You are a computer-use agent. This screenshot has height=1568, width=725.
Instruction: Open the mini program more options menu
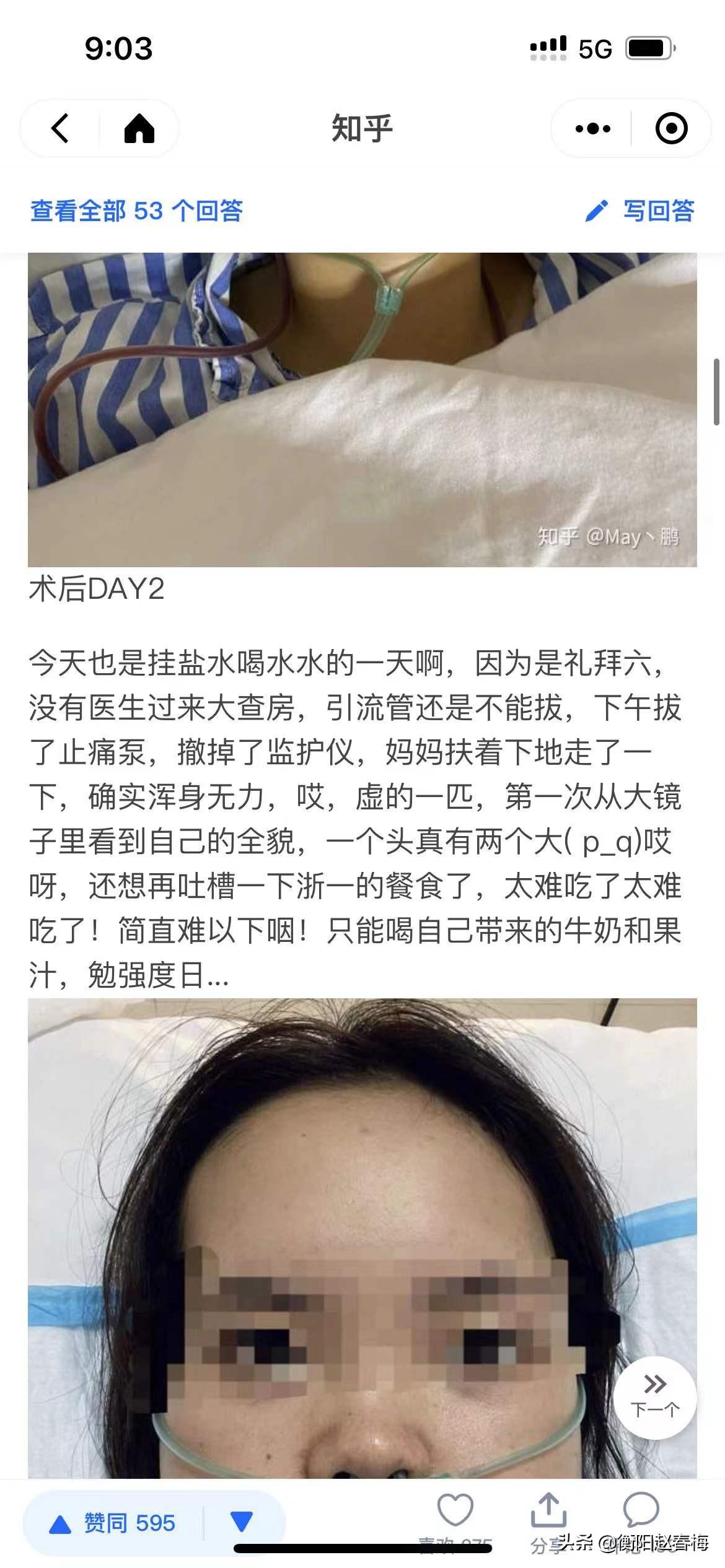coord(592,128)
